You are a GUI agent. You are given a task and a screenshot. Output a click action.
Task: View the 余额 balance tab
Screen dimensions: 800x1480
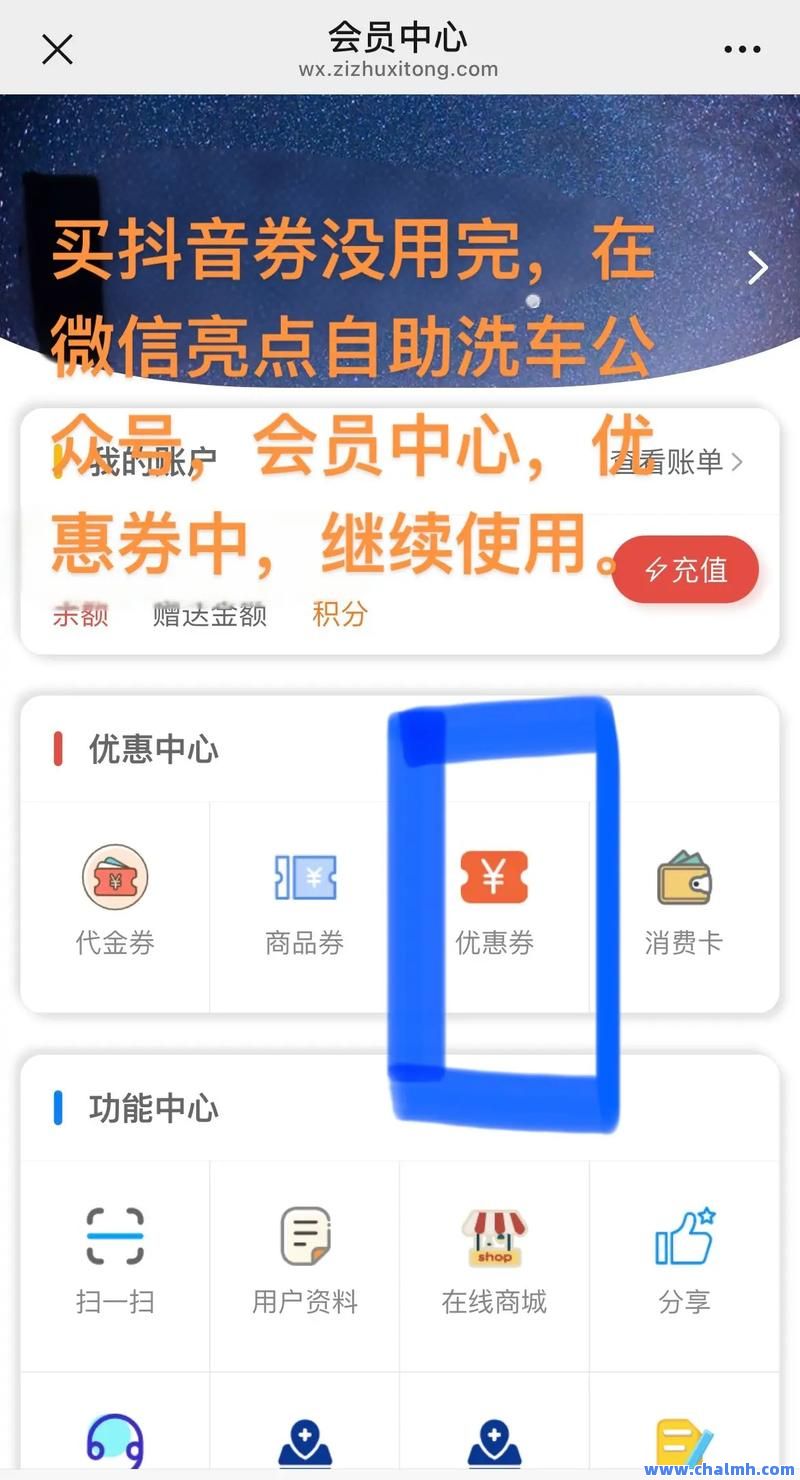pos(80,616)
